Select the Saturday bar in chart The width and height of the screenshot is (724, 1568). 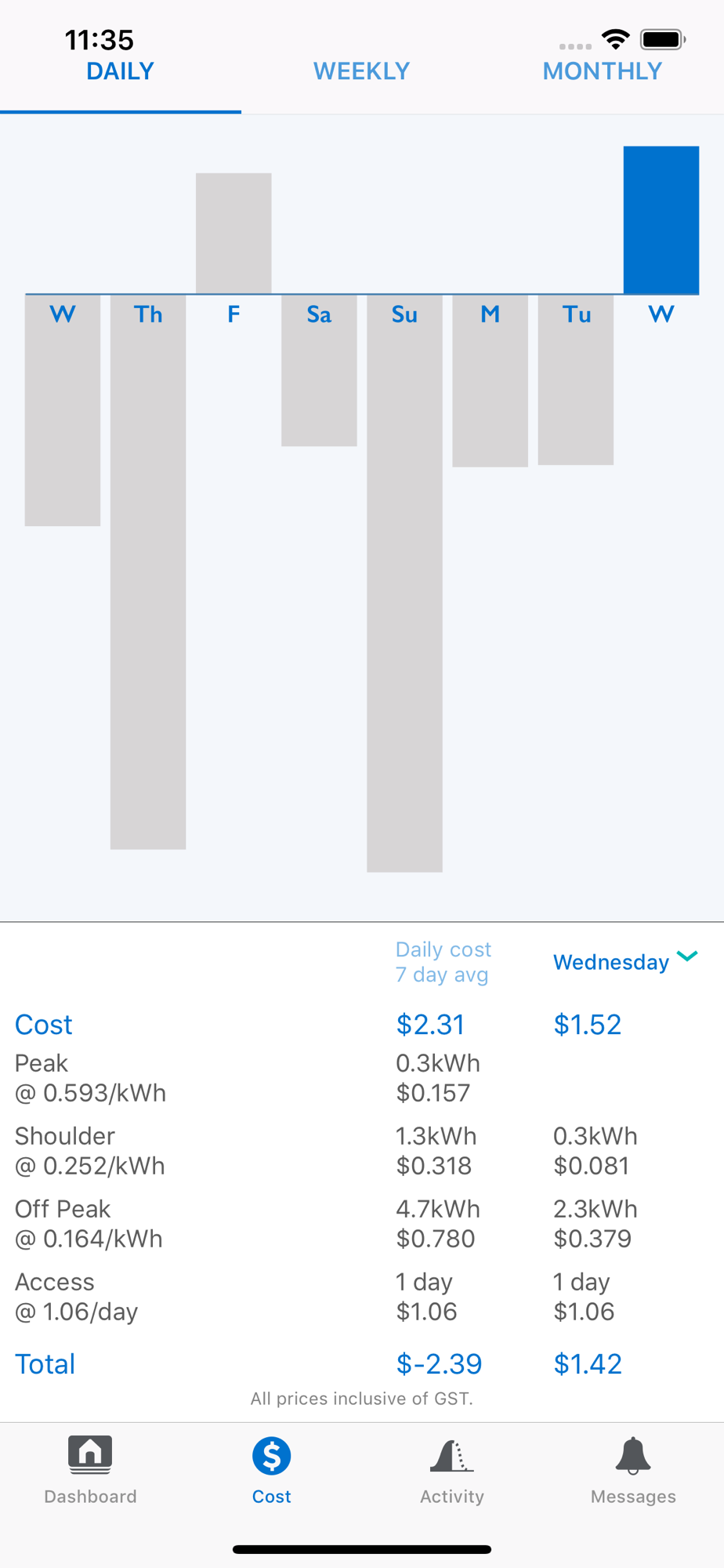click(319, 370)
